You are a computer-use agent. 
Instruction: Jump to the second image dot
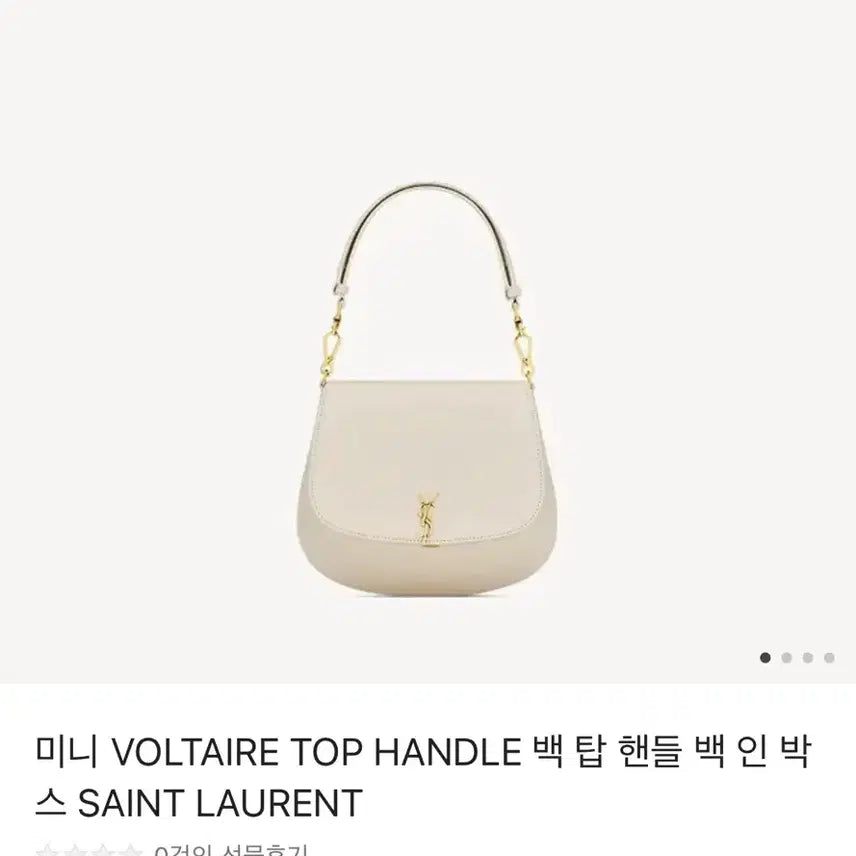pyautogui.click(x=787, y=658)
